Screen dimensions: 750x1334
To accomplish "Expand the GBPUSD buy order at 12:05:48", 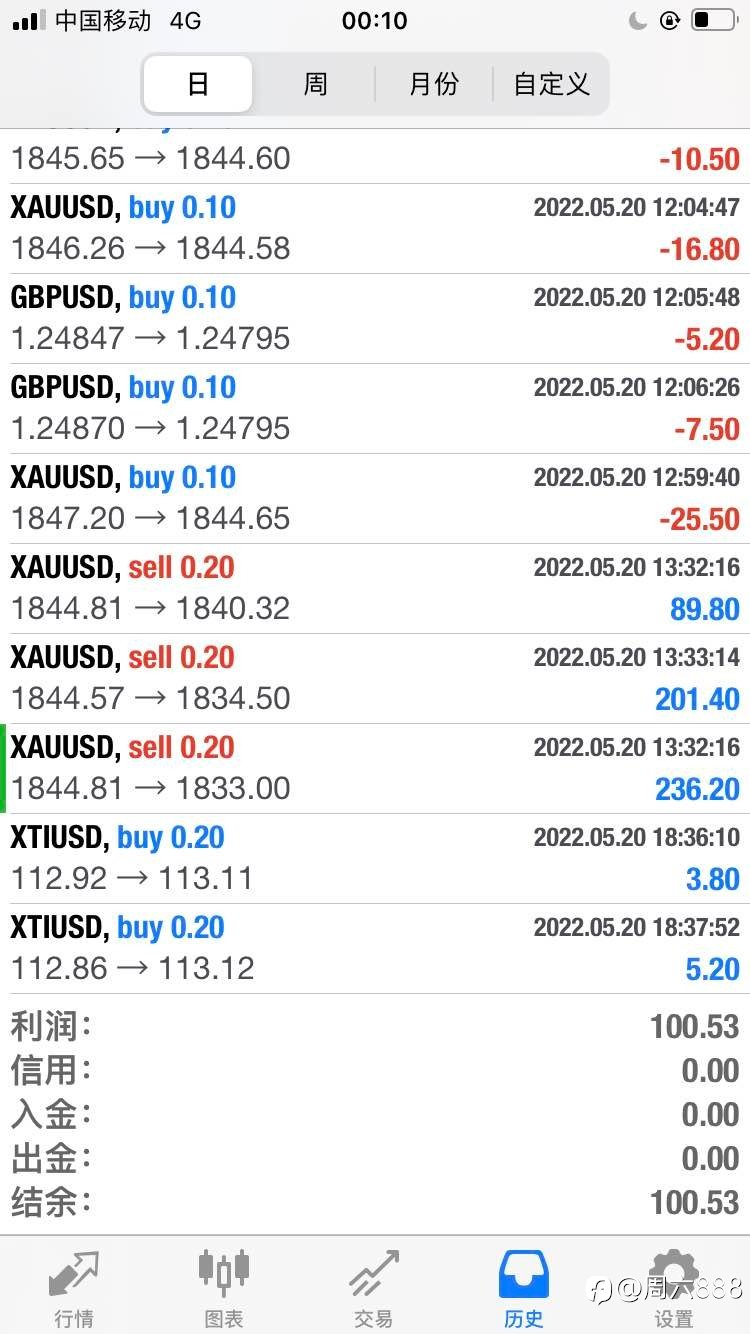I will coord(375,319).
